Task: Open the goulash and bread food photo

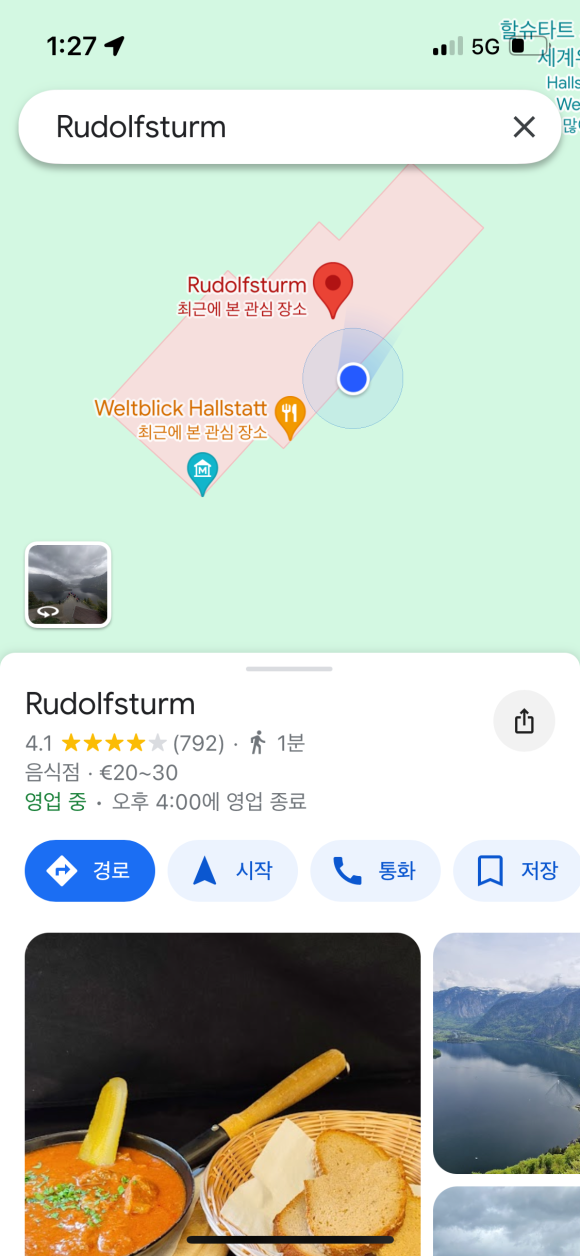Action: [223, 1094]
